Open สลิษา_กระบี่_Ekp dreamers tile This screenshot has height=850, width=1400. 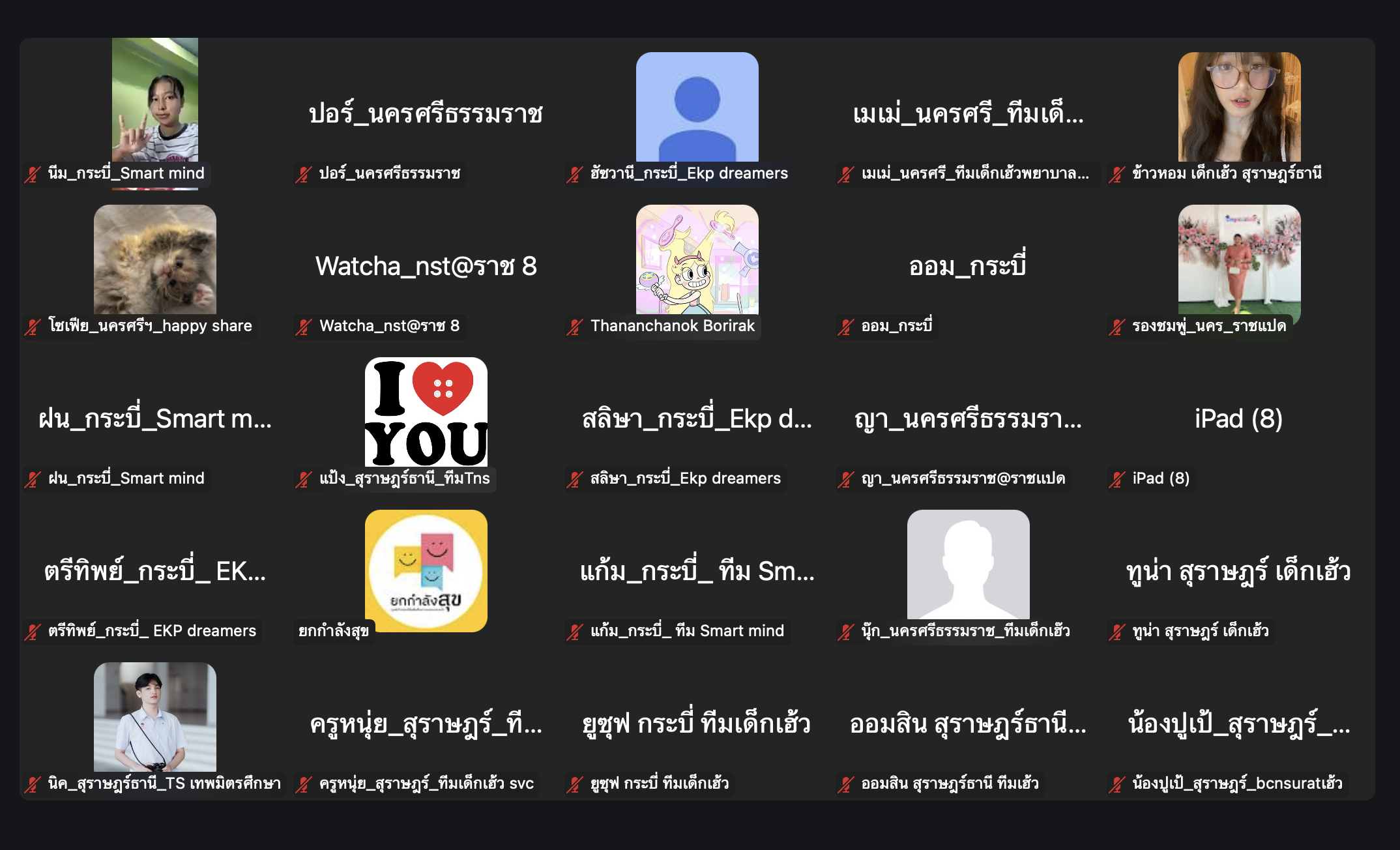click(697, 419)
